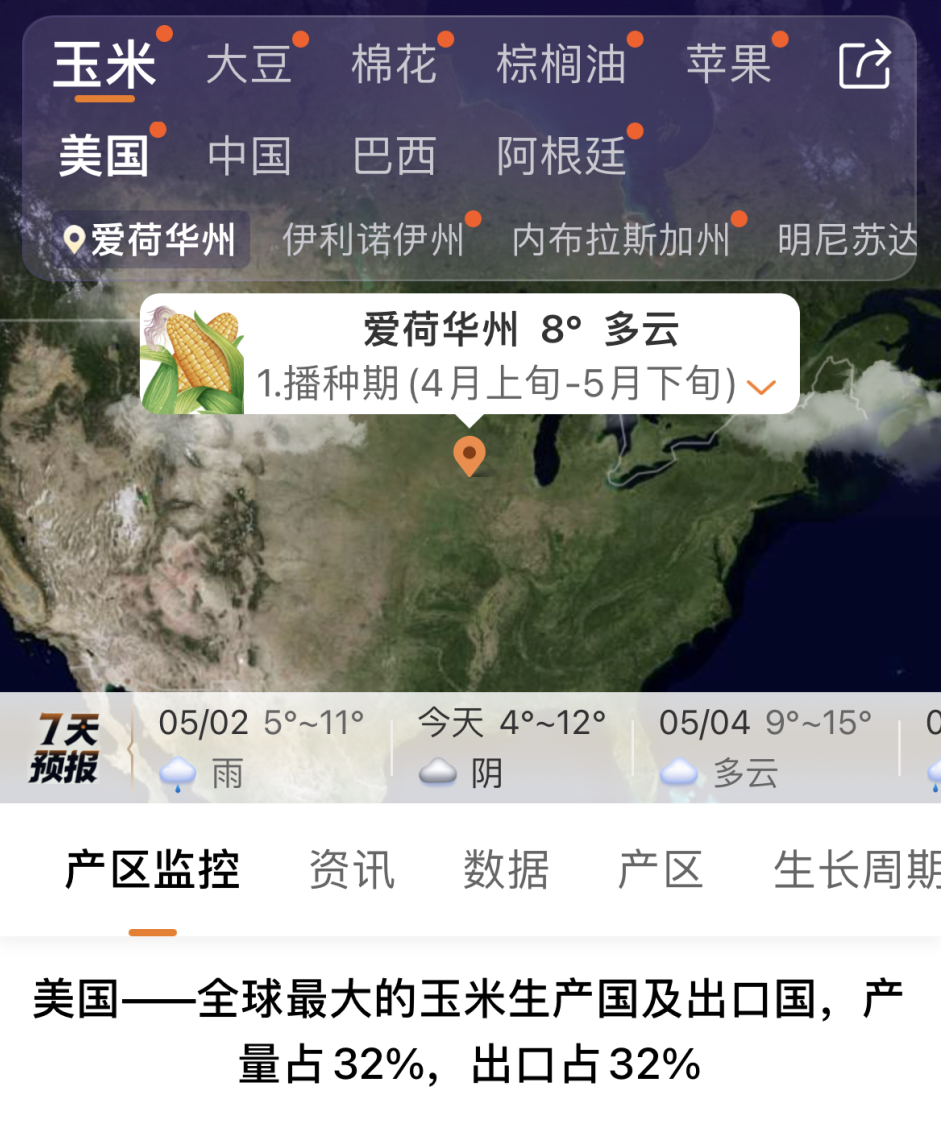Open the 资讯 tab
The width and height of the screenshot is (941, 1141).
pos(351,870)
